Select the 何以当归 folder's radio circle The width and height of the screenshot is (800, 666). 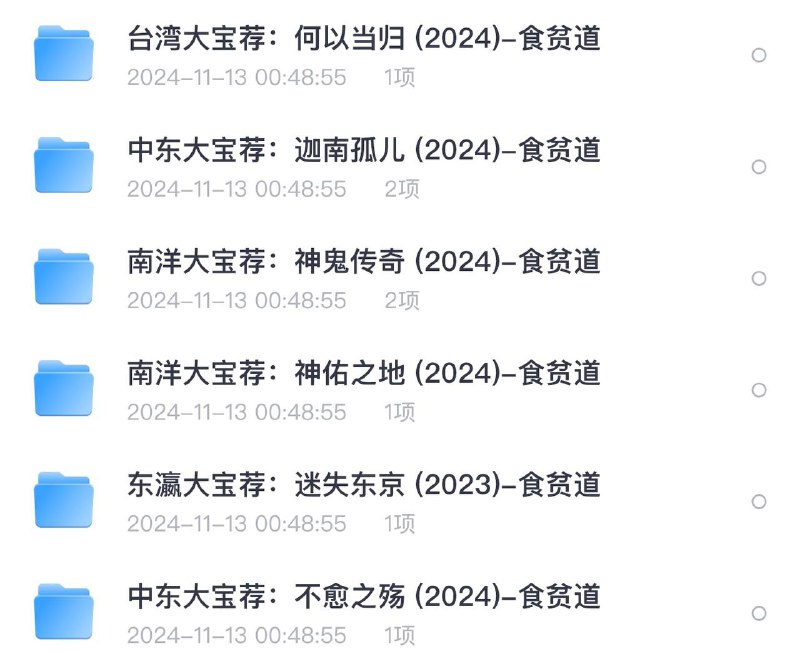click(x=759, y=55)
